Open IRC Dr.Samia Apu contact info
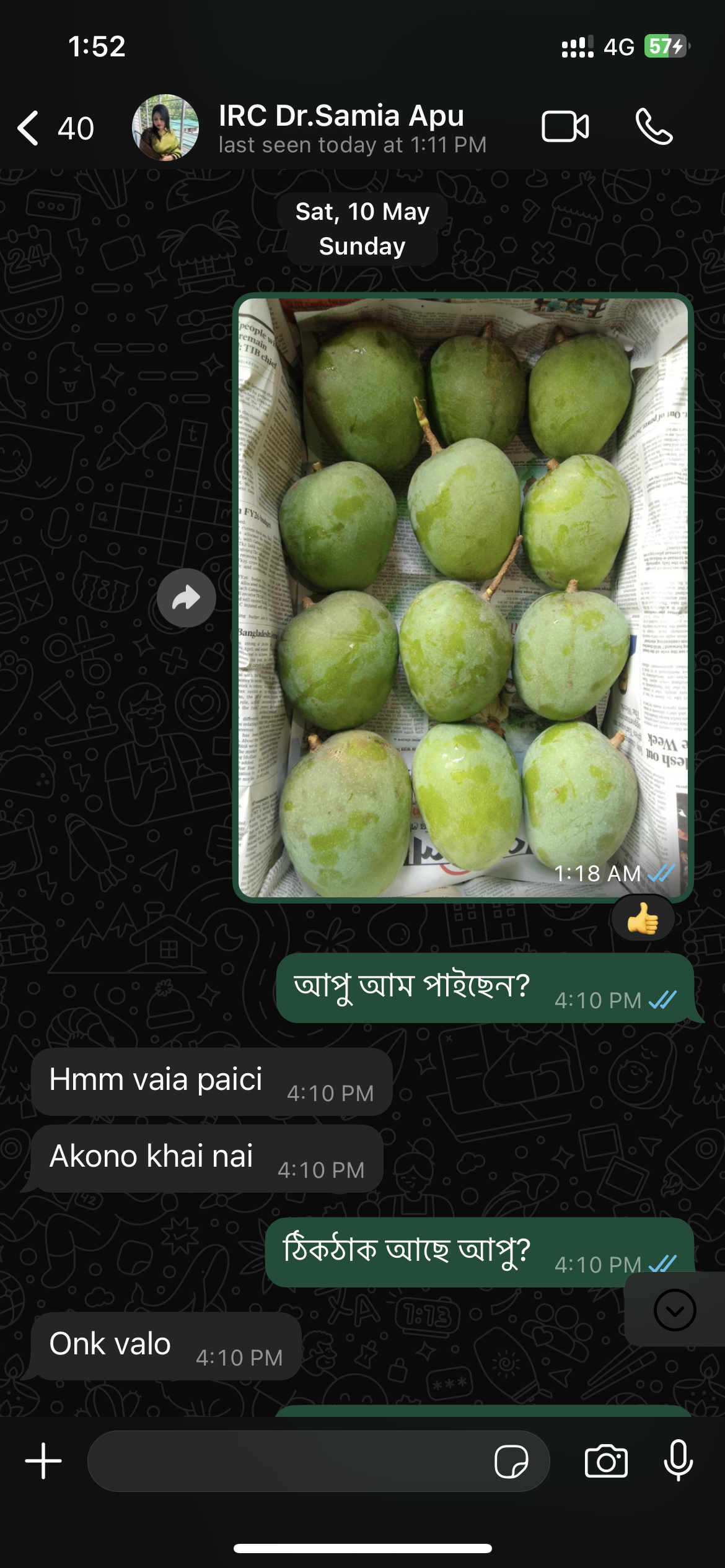 coord(341,128)
